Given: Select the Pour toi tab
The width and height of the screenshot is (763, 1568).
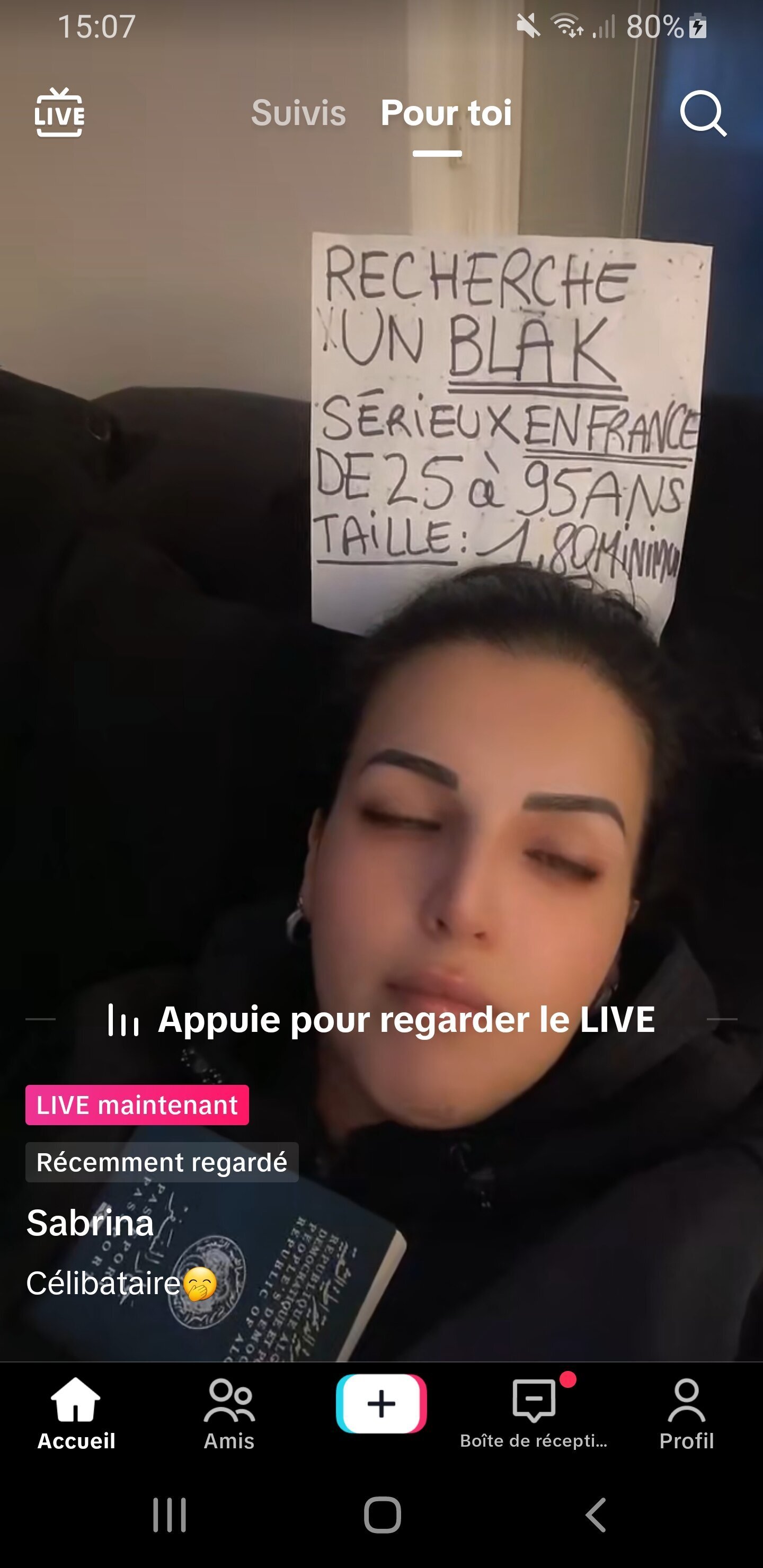Looking at the screenshot, I should point(446,113).
